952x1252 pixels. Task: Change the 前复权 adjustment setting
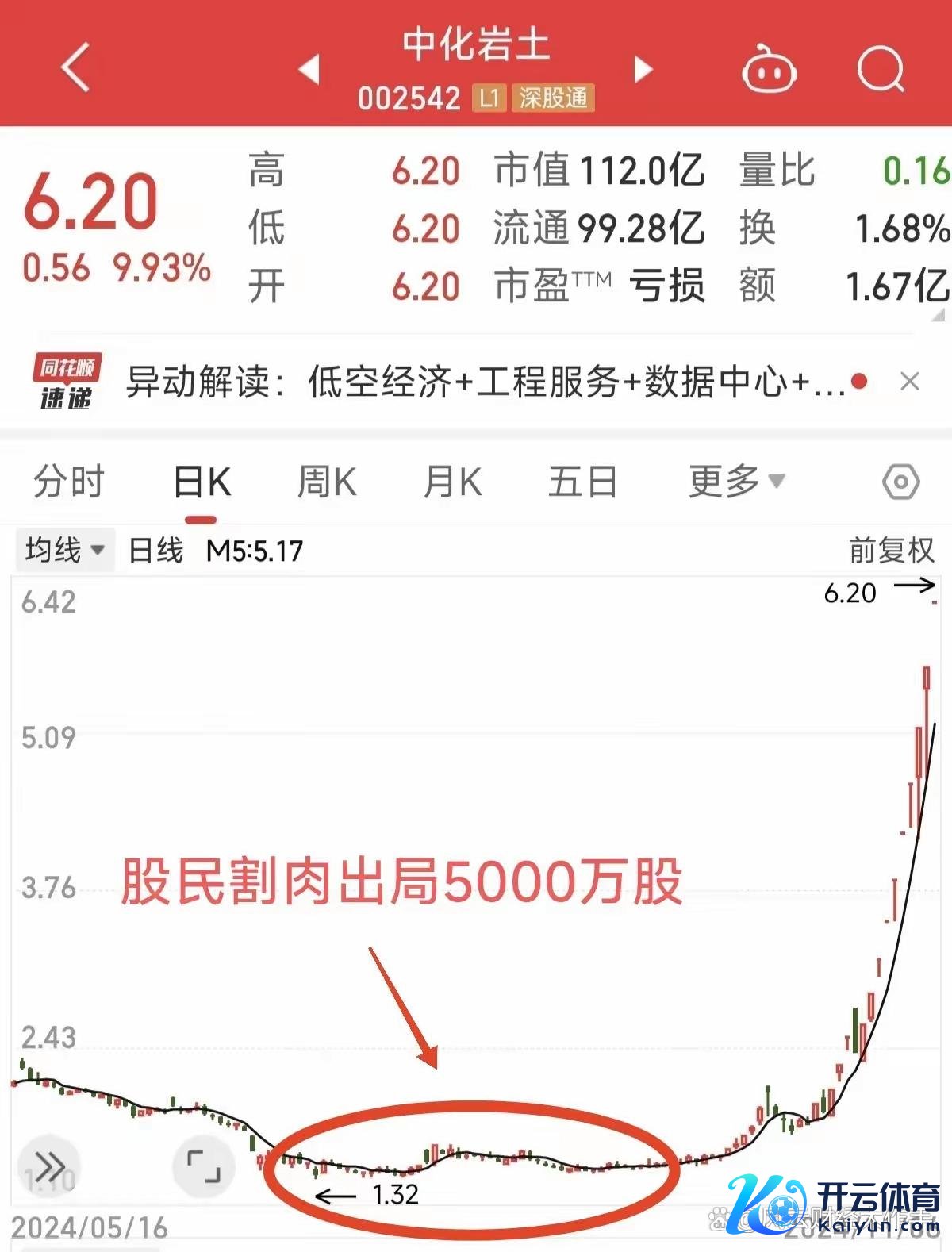coord(892,550)
